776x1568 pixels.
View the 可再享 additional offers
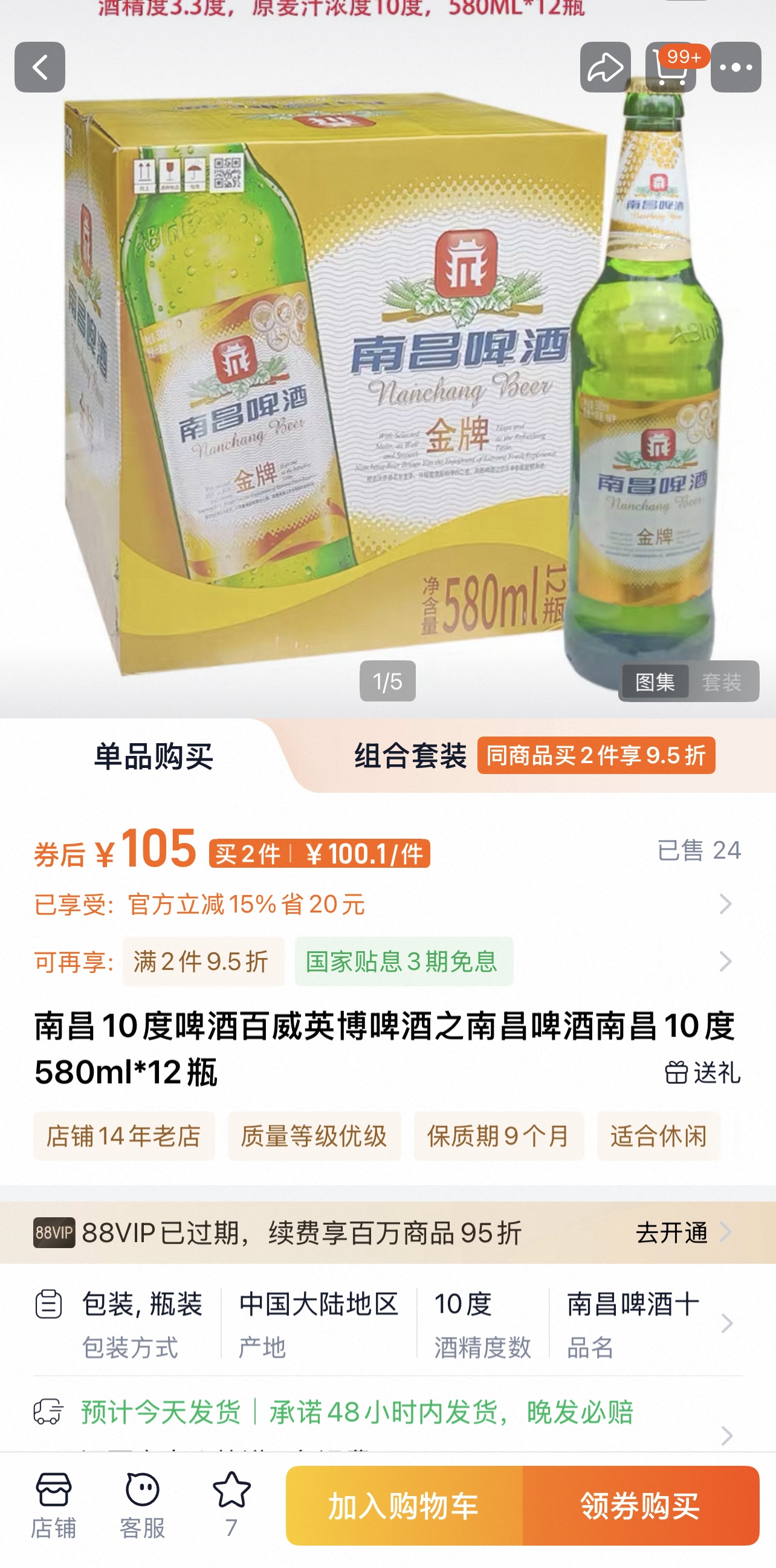724,961
